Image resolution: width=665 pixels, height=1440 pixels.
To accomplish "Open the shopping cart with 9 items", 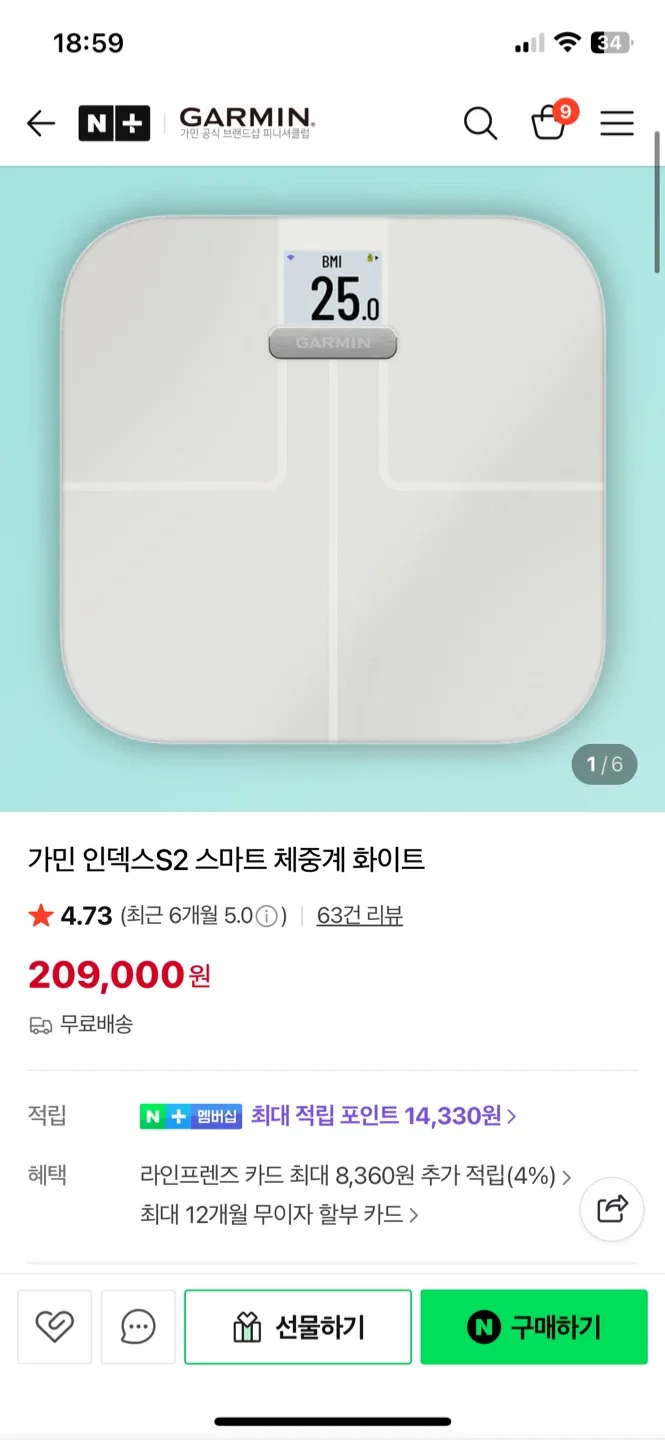I will [x=550, y=122].
